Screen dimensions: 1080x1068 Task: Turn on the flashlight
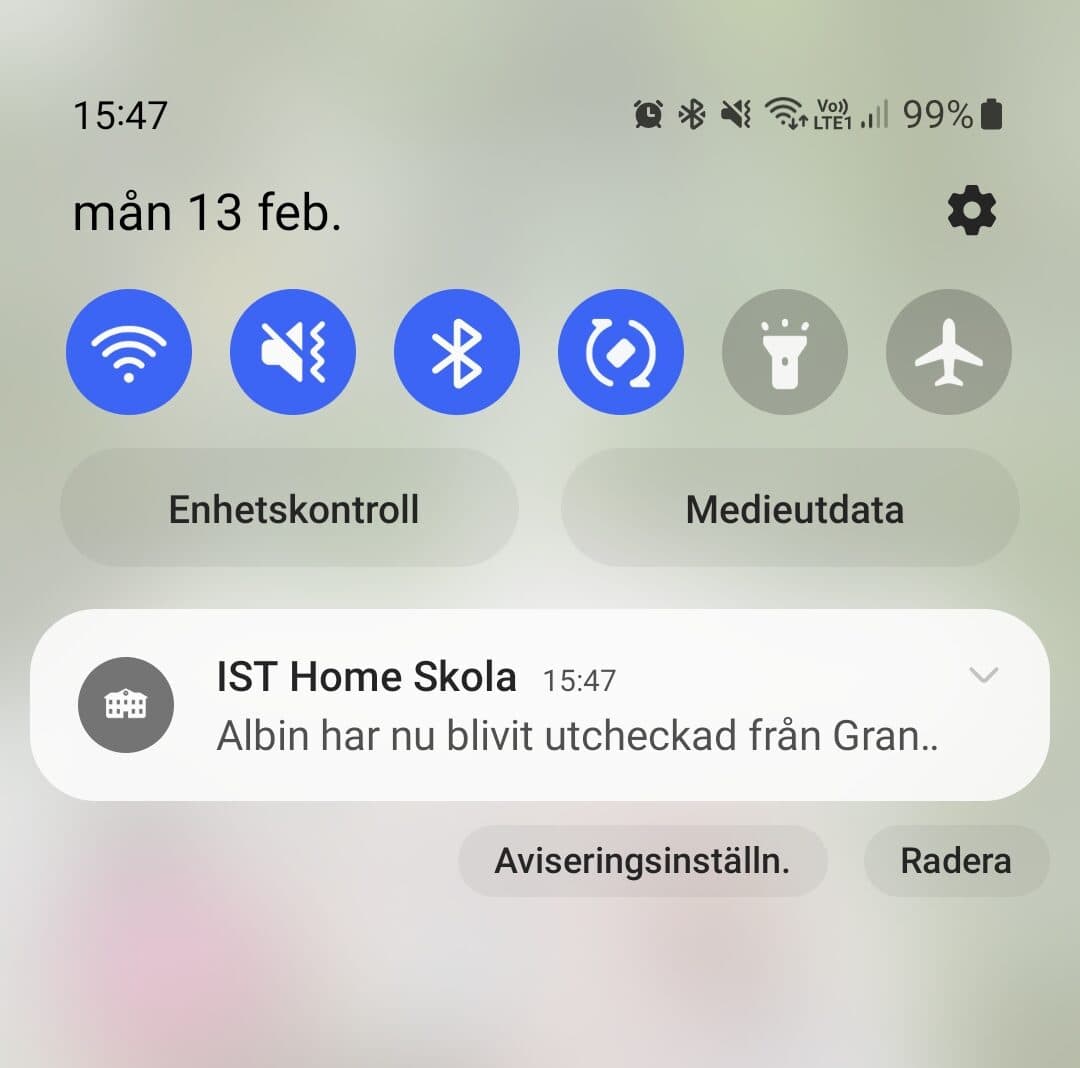pyautogui.click(x=785, y=352)
